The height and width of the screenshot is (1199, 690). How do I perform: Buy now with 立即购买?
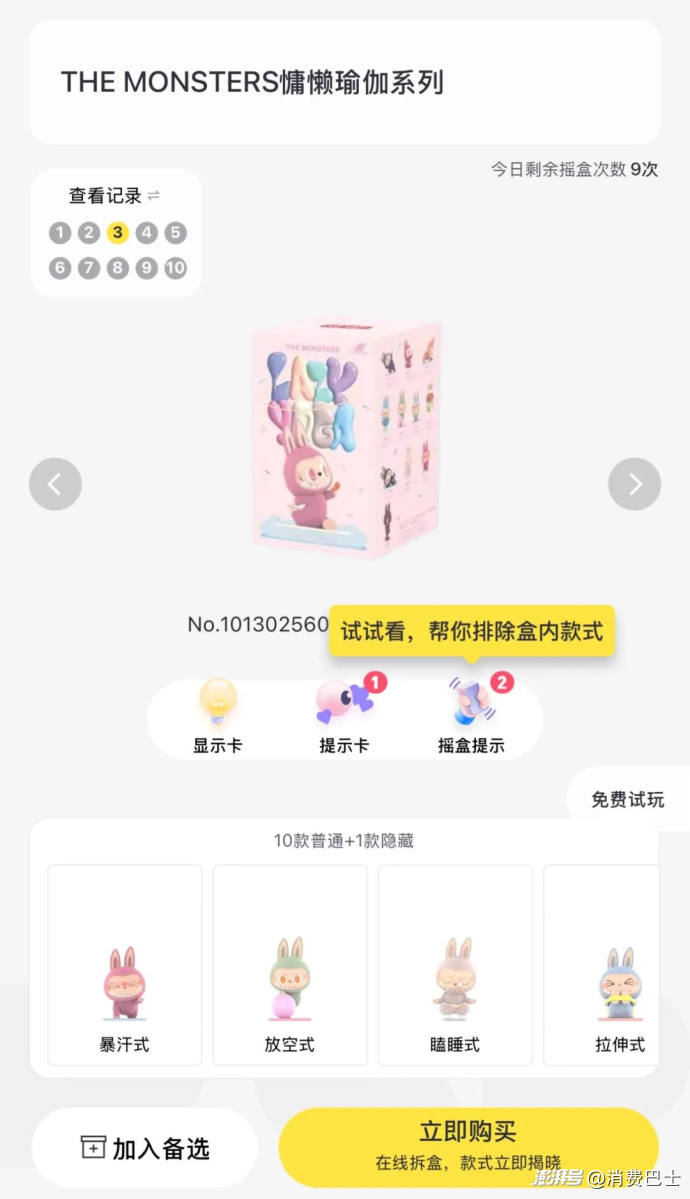click(468, 1145)
